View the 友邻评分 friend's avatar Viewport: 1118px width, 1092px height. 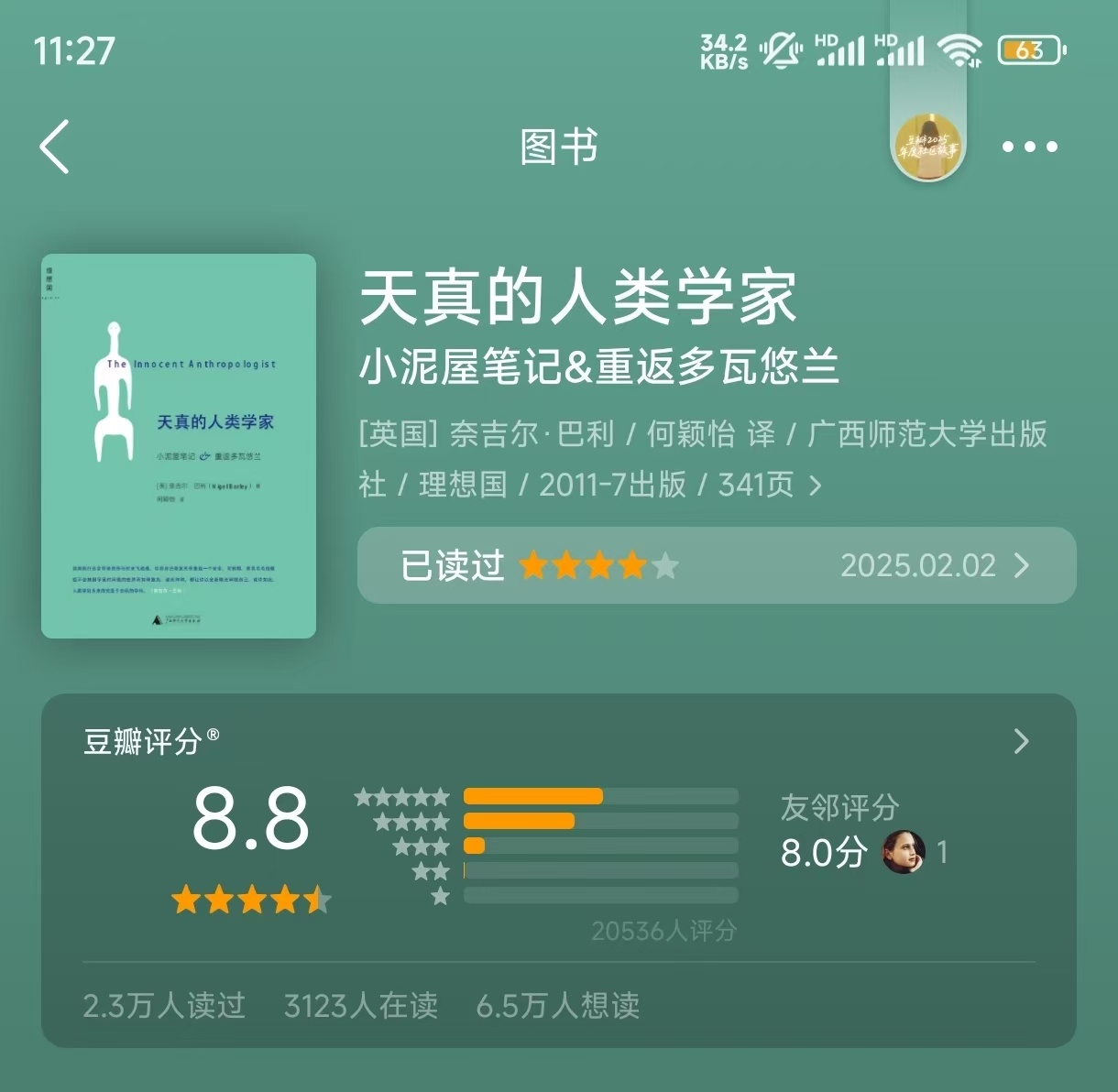coord(903,852)
